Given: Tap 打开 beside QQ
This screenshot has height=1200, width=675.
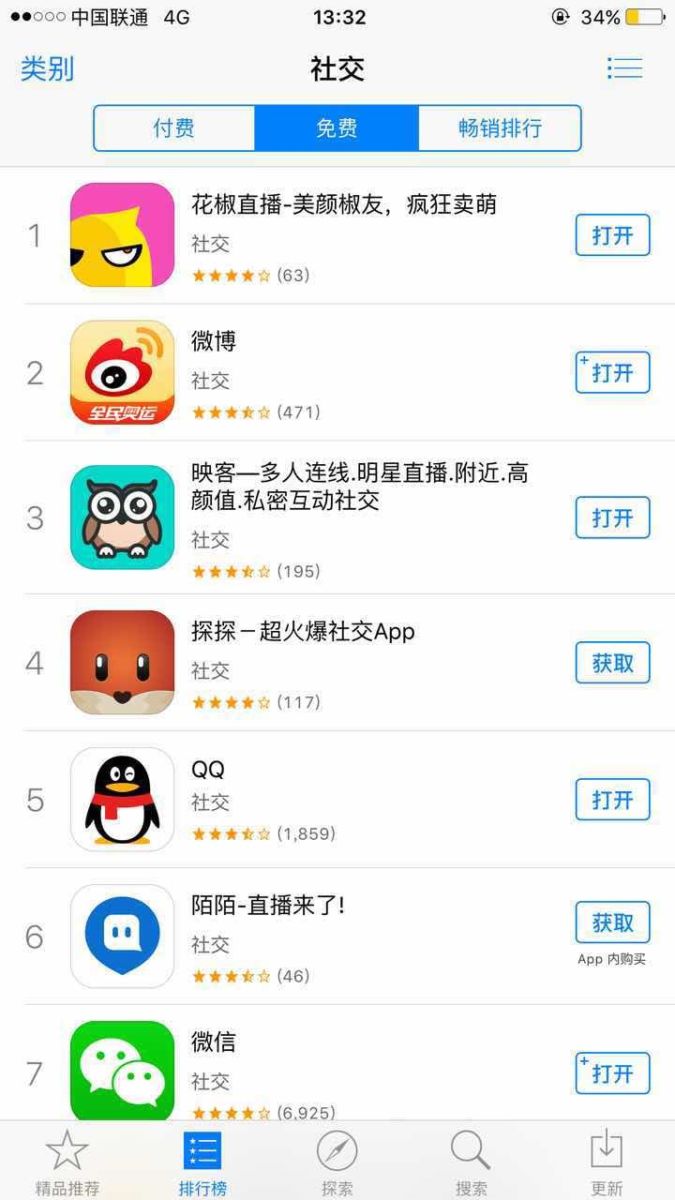Looking at the screenshot, I should pyautogui.click(x=612, y=800).
